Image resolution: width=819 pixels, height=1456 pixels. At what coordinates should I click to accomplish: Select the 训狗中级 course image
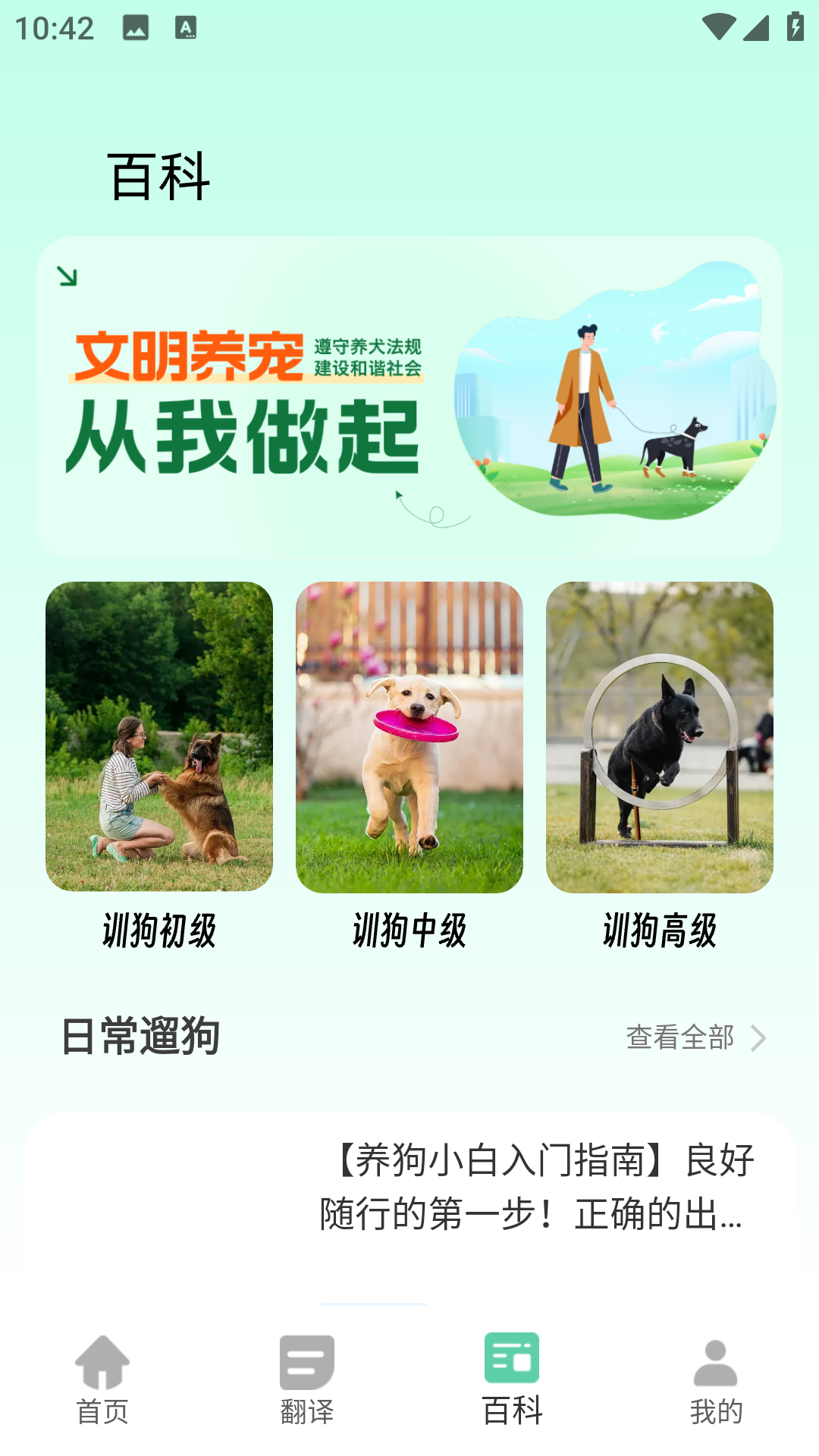(x=409, y=739)
